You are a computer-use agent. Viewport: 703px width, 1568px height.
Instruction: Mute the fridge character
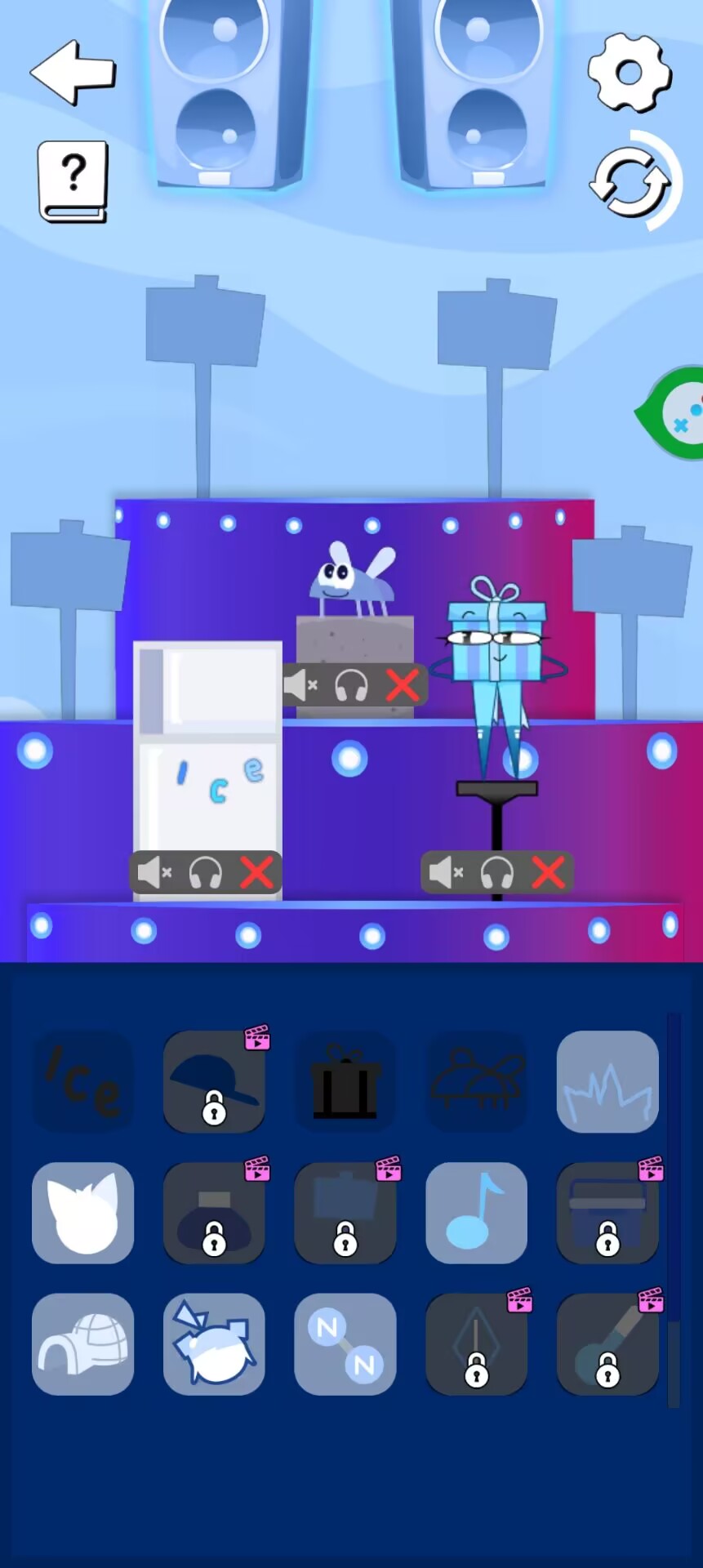point(153,873)
